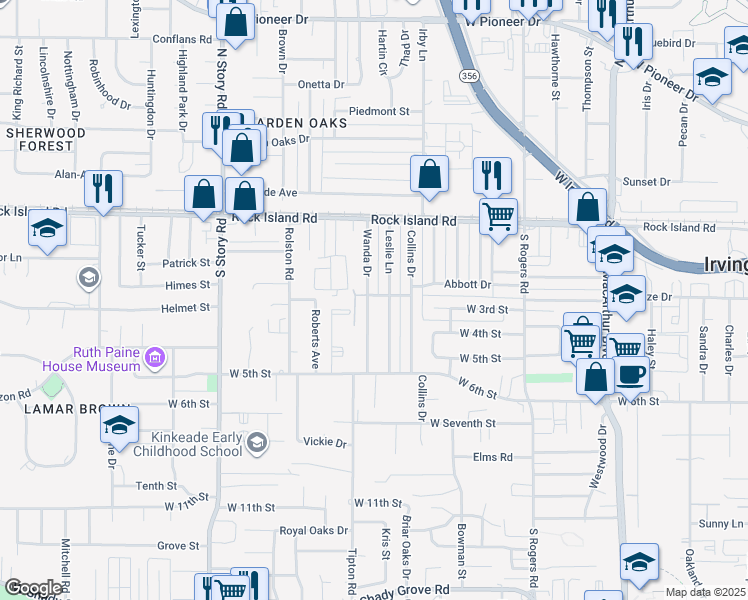Screen dimensions: 748x600
Task: Select the Kinkeade Early Childhood School marker
Action: [258, 444]
